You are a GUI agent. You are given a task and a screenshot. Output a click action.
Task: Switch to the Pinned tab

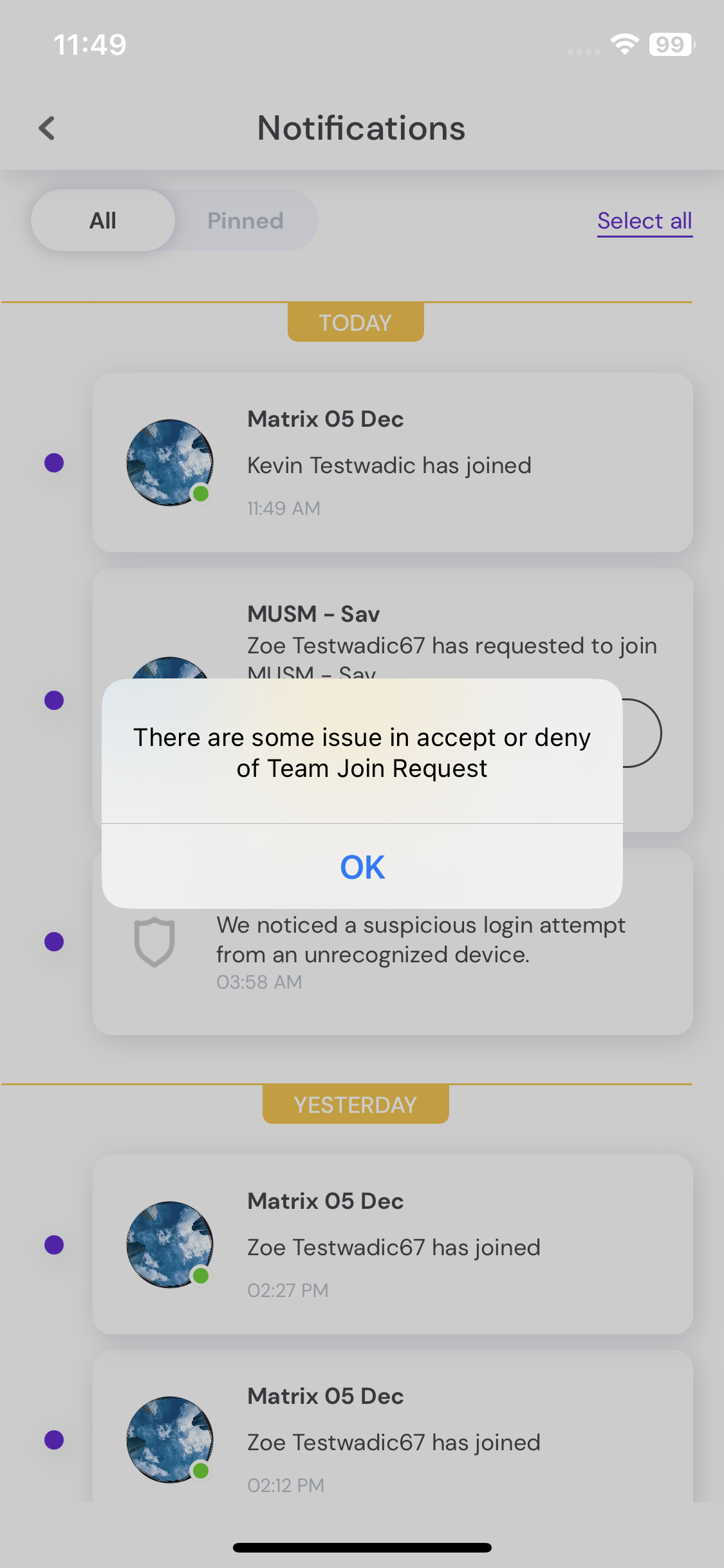pyautogui.click(x=245, y=221)
